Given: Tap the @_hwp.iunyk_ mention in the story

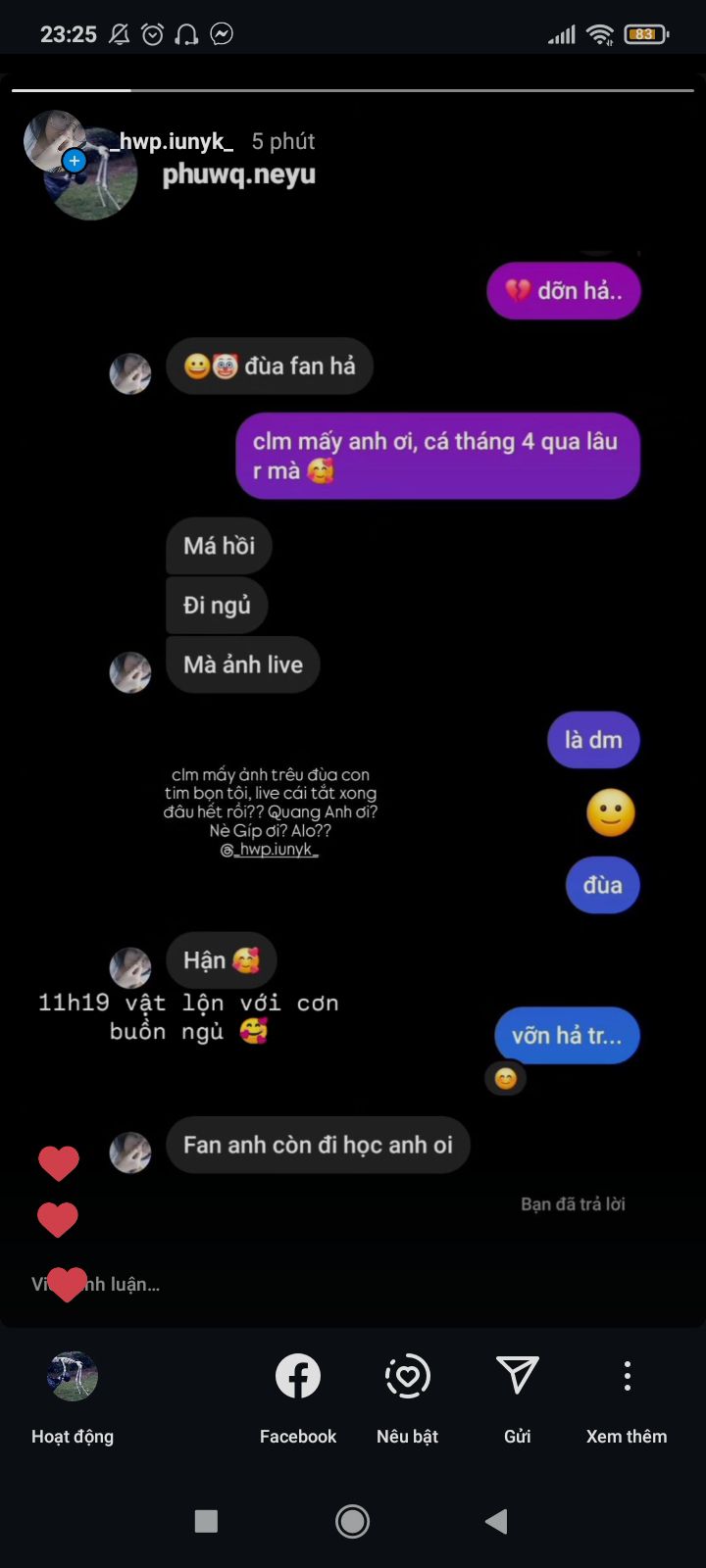Looking at the screenshot, I should click(270, 850).
